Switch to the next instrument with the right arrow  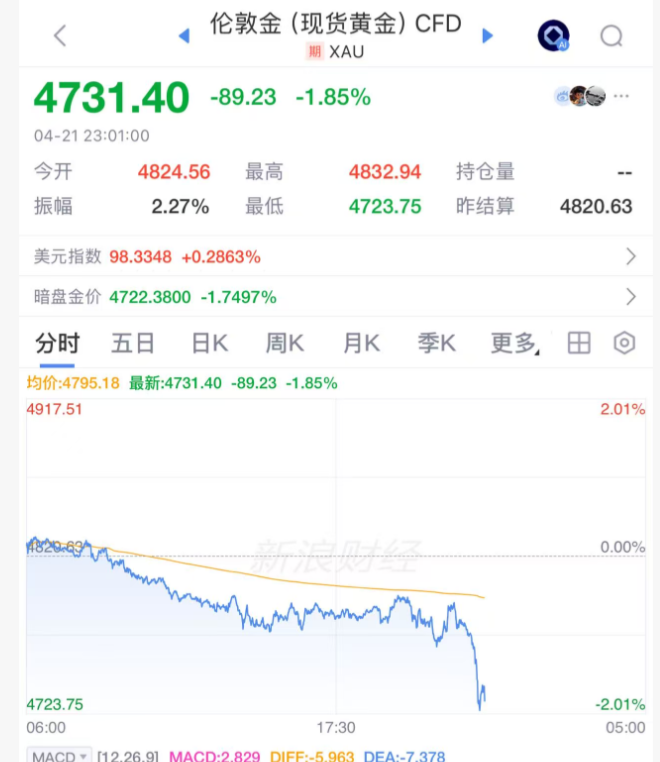(488, 36)
